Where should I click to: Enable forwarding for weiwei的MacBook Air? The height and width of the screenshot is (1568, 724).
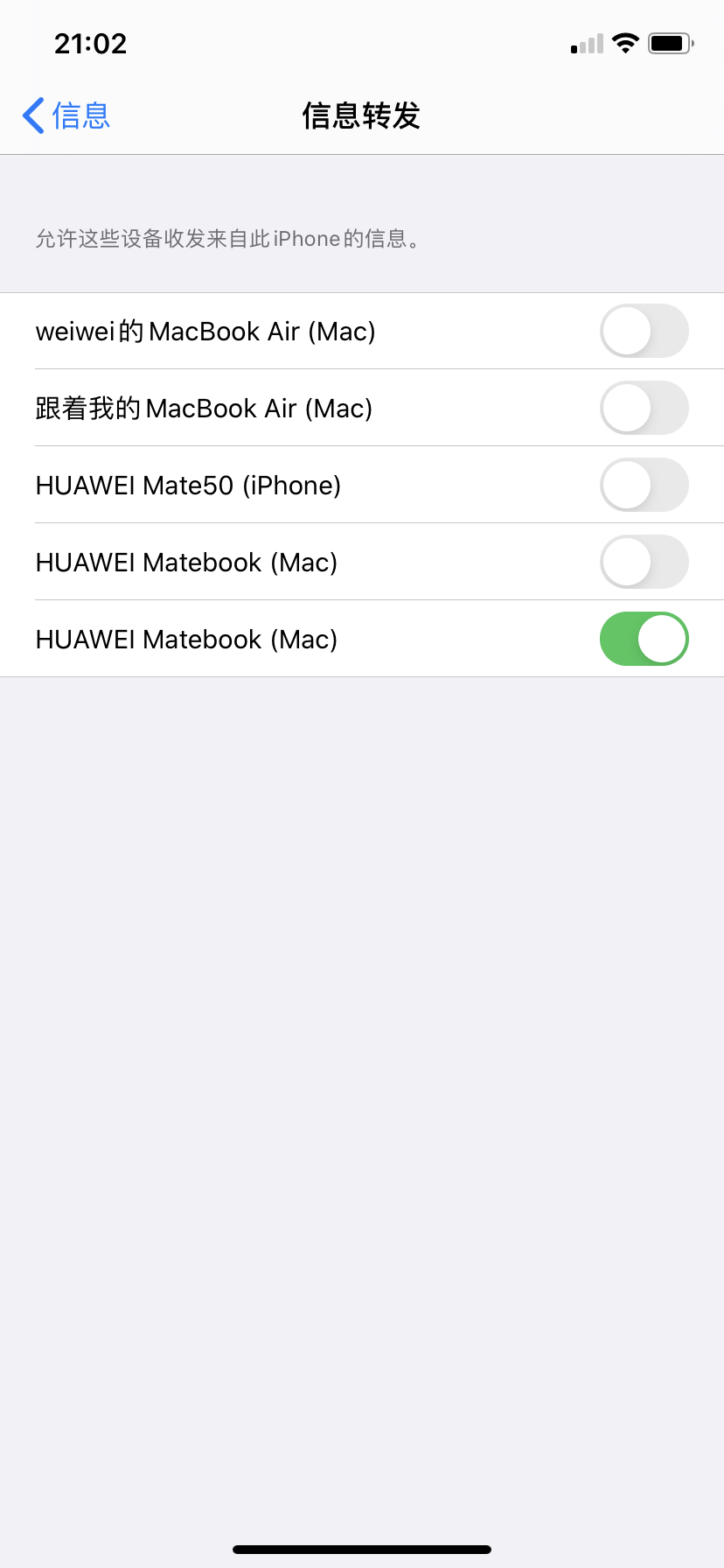click(644, 331)
